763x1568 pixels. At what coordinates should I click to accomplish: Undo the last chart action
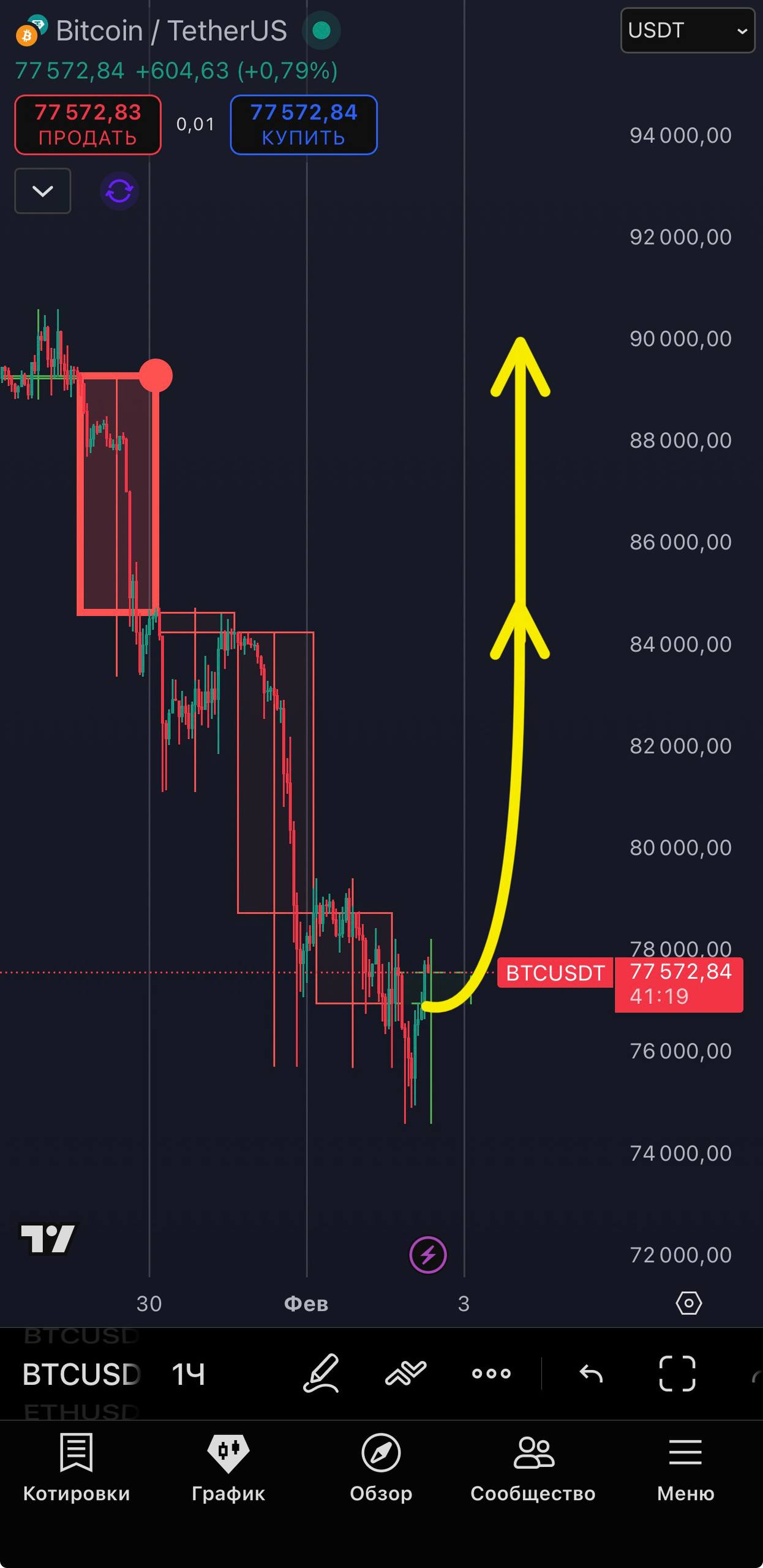point(591,1374)
